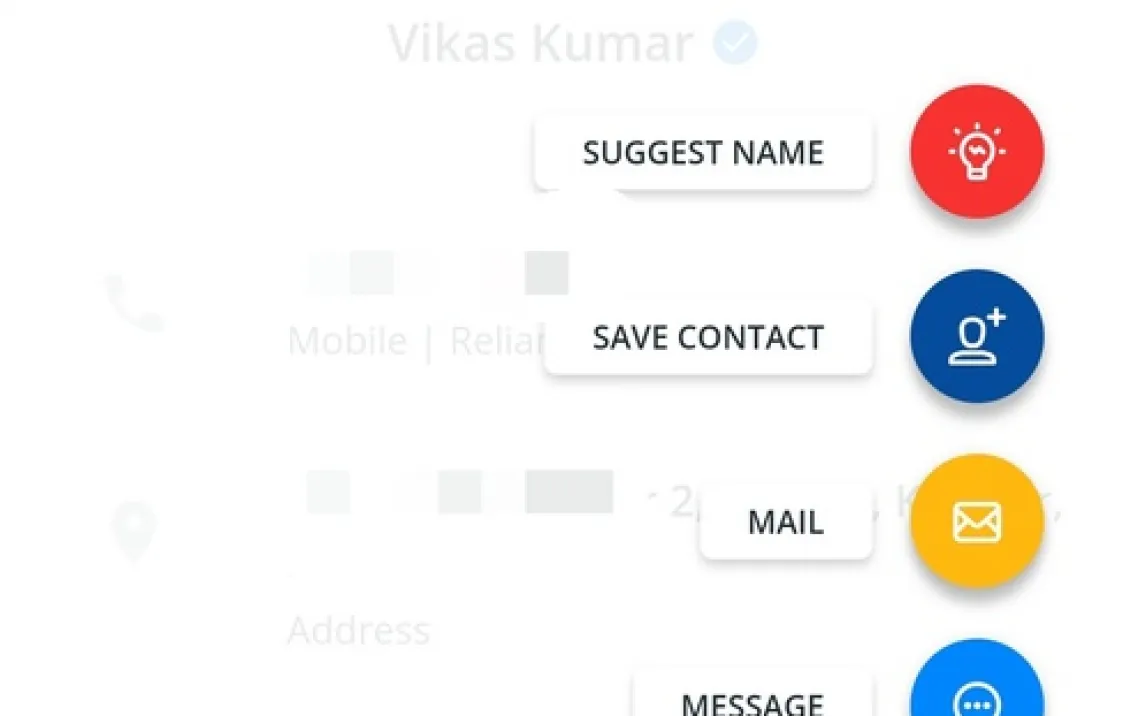Screen dimensions: 1146x716
Task: Tap the red Suggest Name lightbulb button
Action: 976,151
